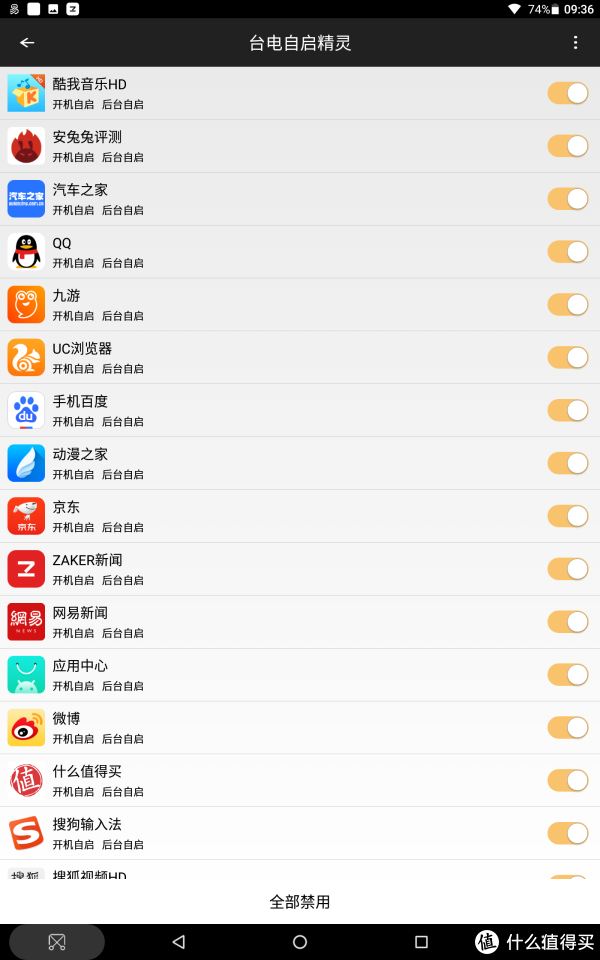Viewport: 600px width, 960px height.
Task: Switch off the 微博 toggle
Action: point(568,727)
